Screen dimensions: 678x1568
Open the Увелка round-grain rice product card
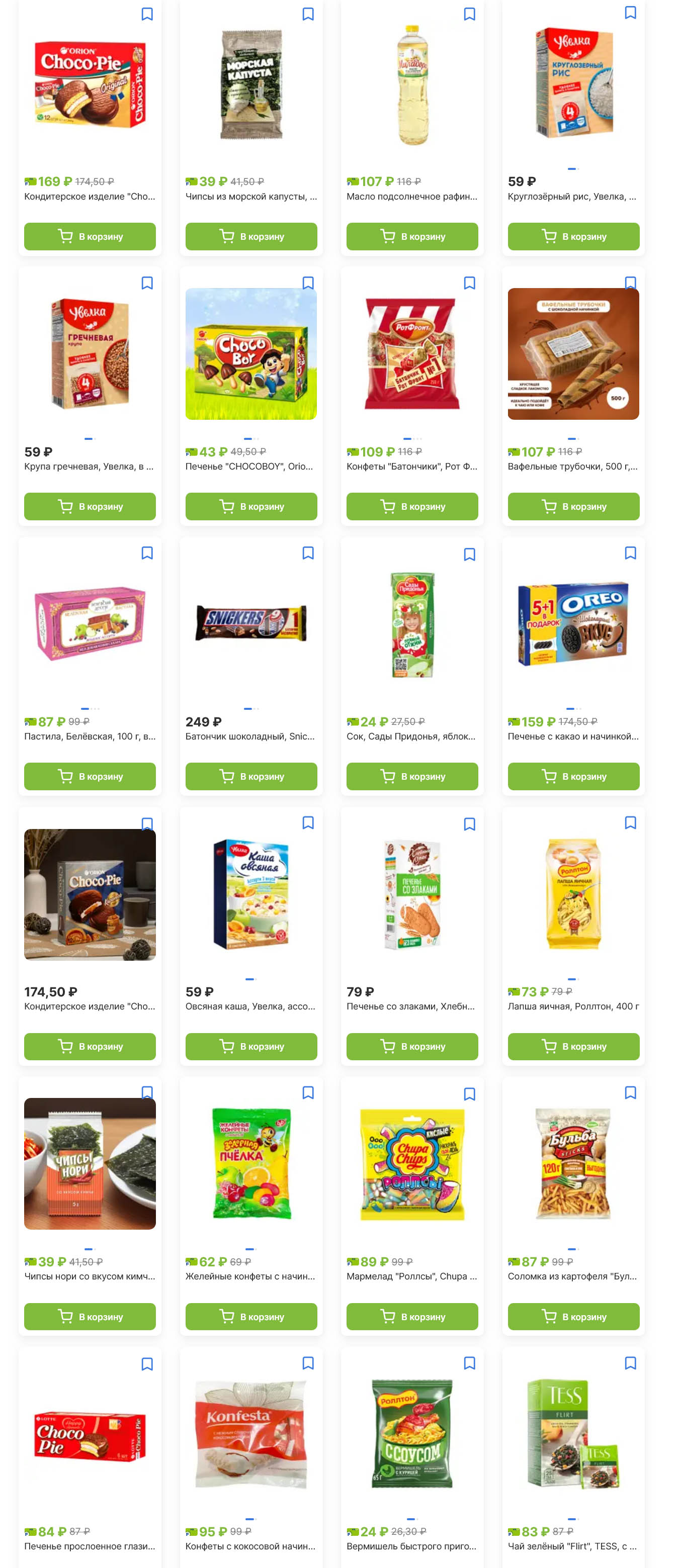pyautogui.click(x=572, y=85)
